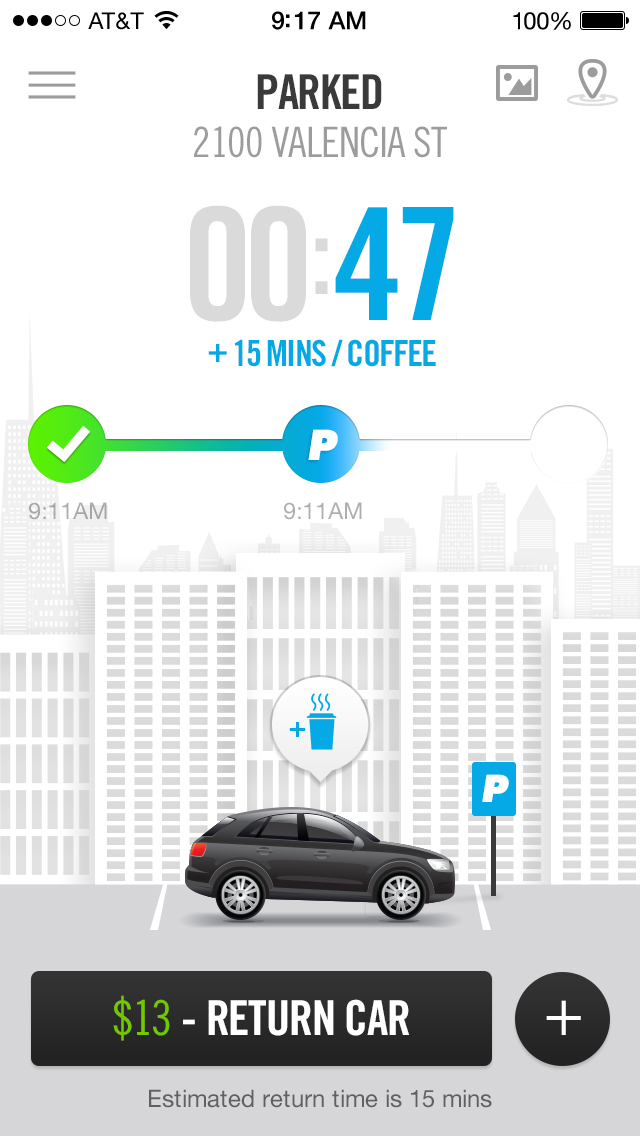
Task: Show the car location pin
Action: pyautogui.click(x=592, y=83)
